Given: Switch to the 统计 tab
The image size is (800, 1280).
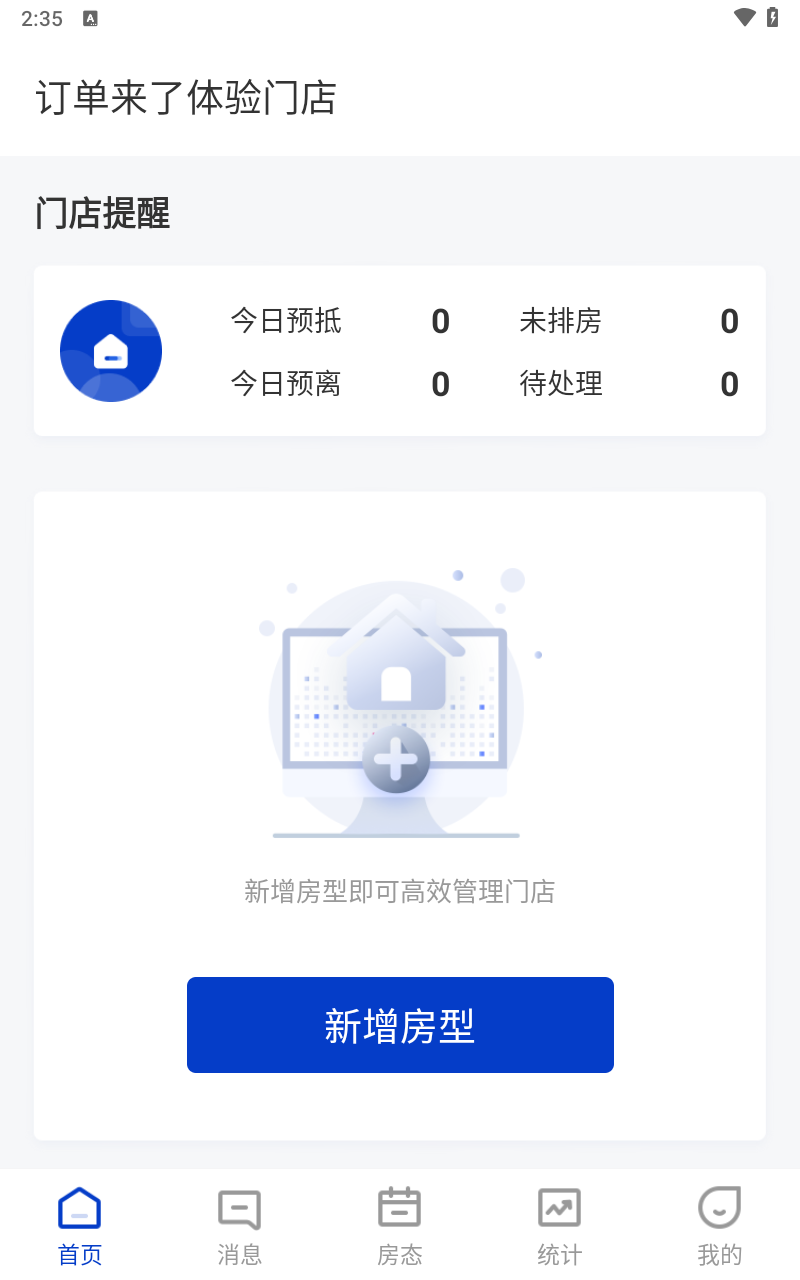Looking at the screenshot, I should tap(559, 1253).
